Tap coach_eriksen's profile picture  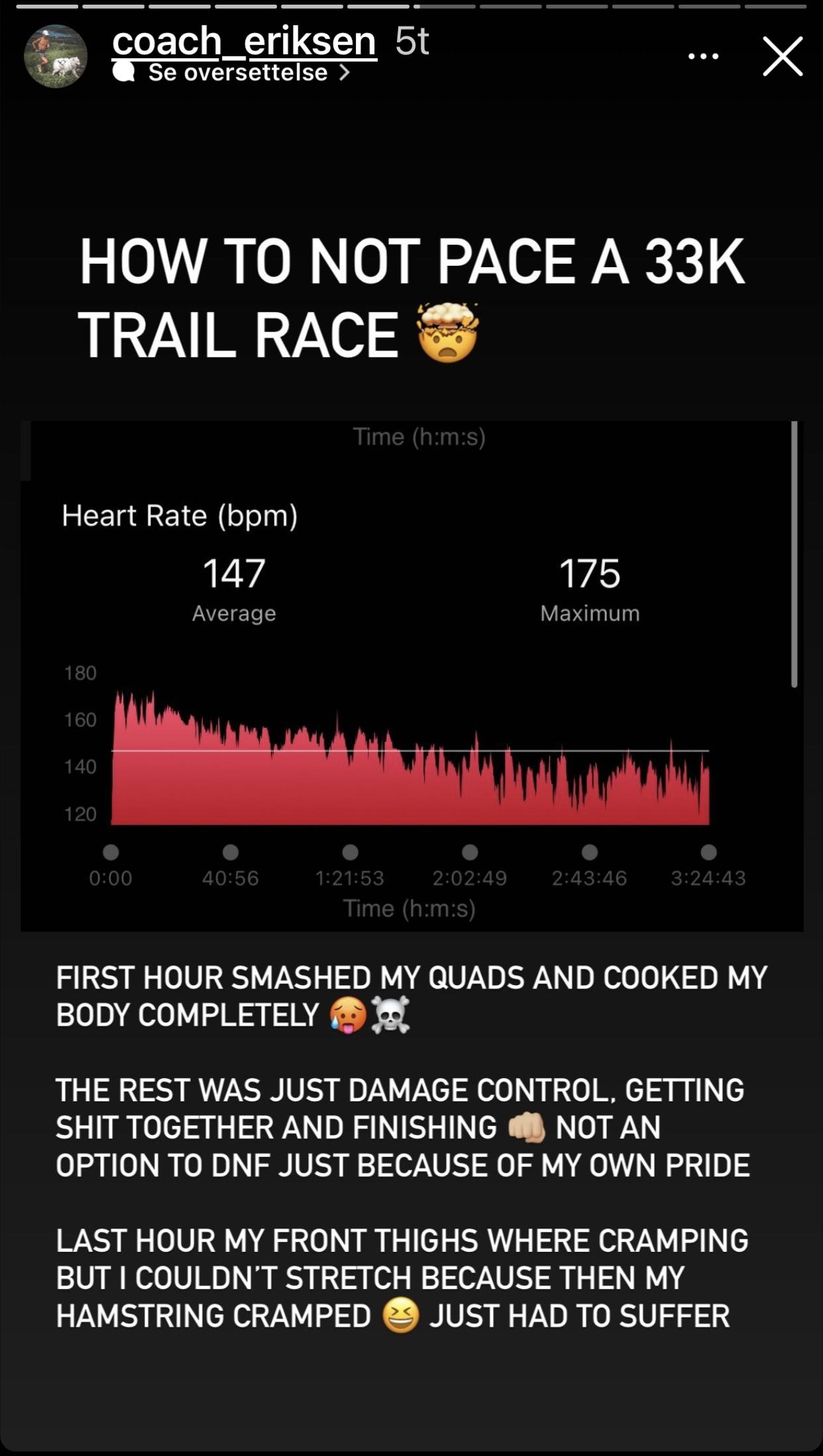[56, 56]
